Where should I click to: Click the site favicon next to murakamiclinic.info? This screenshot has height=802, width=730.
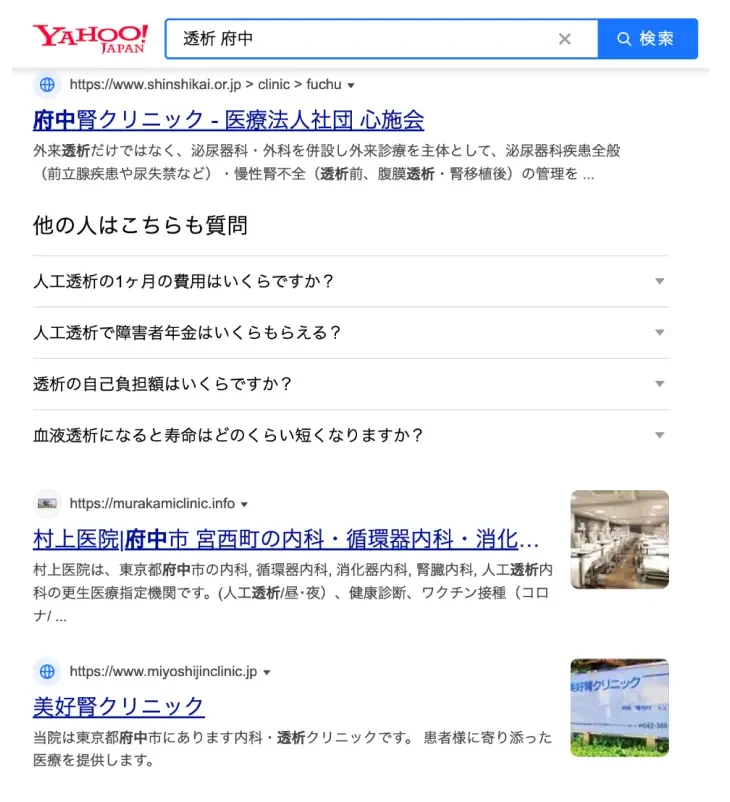[x=47, y=504]
